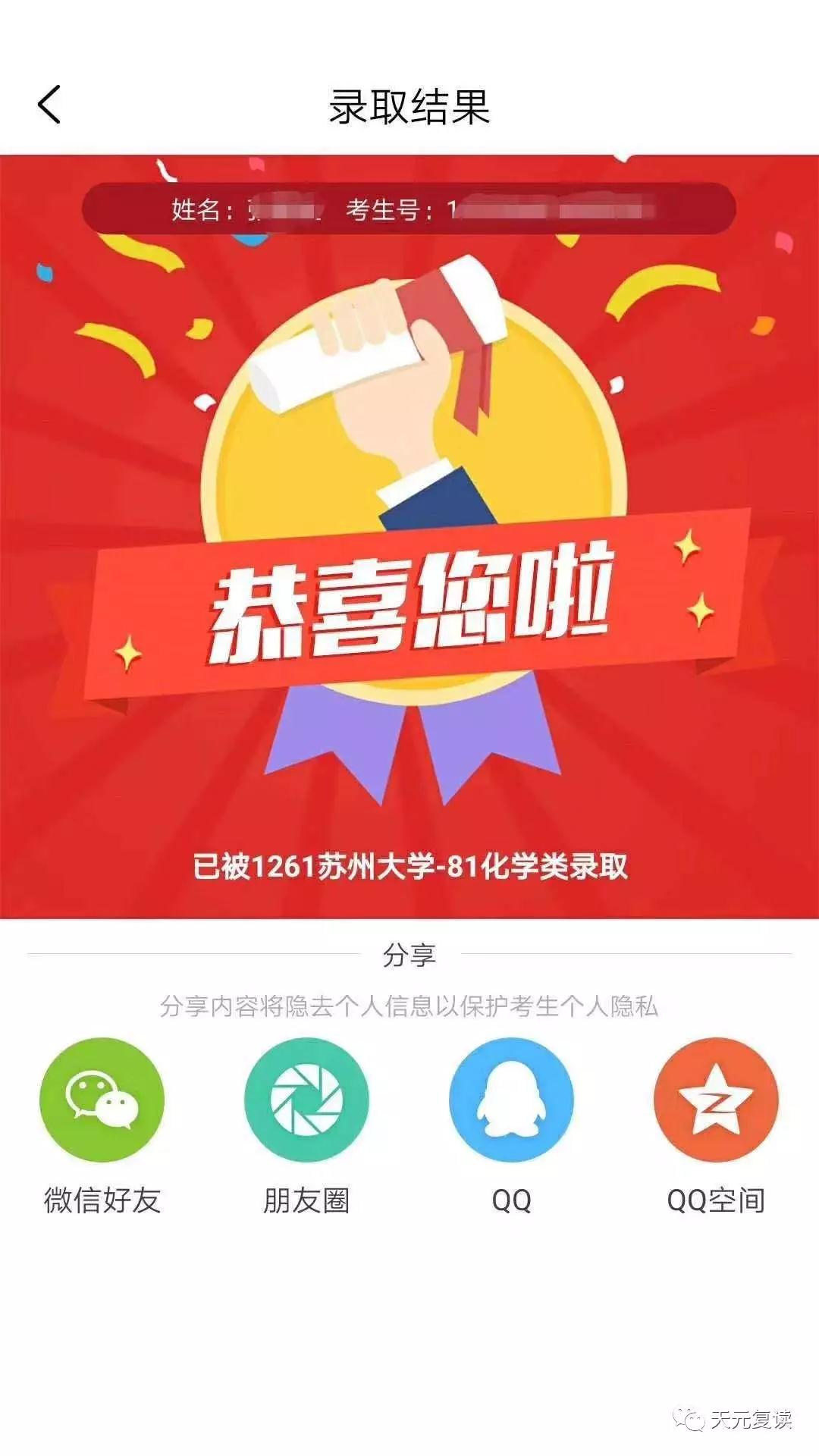819x1456 pixels.
Task: Go back from the 录取结果 page
Action: 50,105
